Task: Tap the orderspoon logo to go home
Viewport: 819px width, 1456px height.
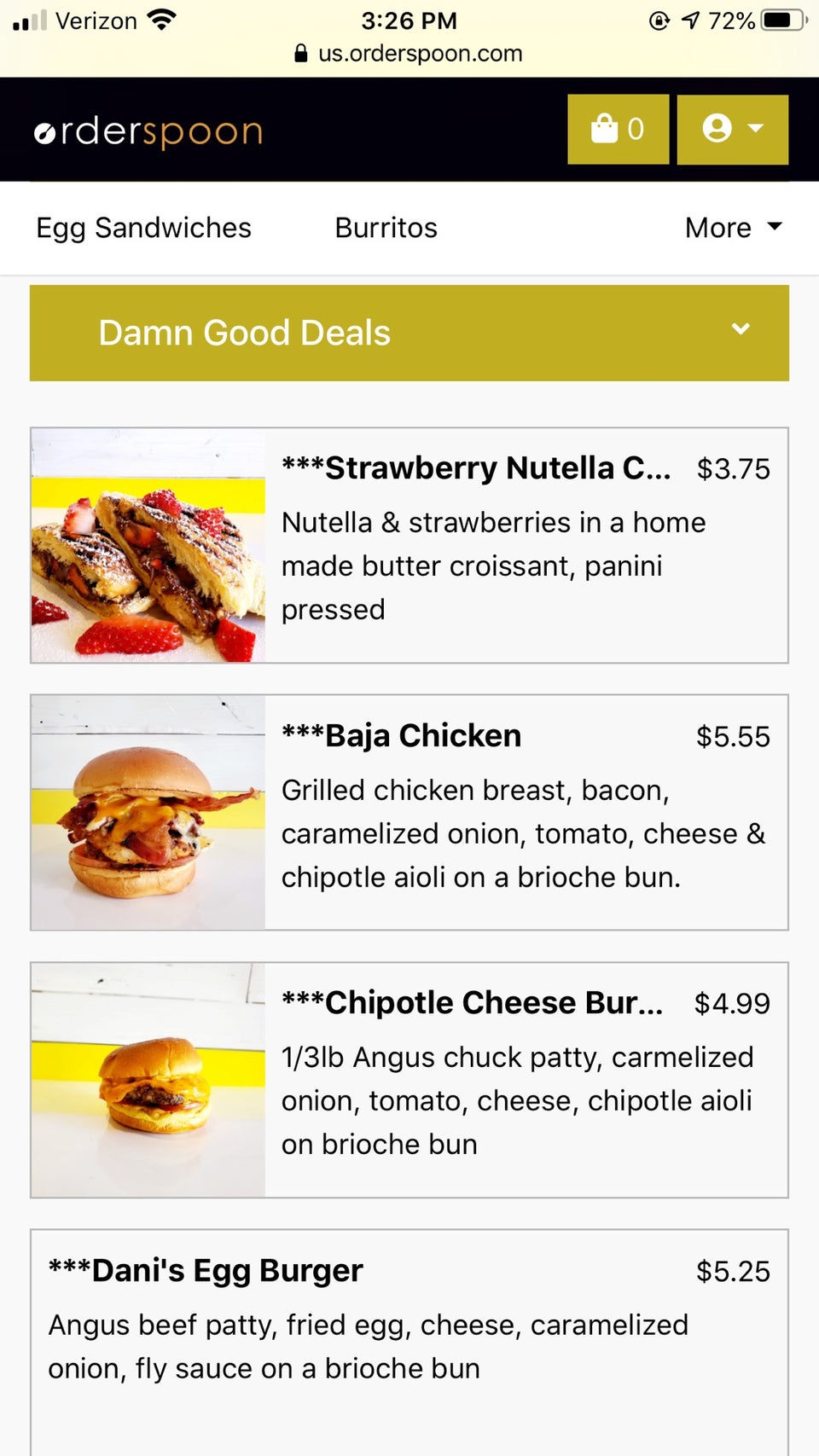Action: (148, 131)
